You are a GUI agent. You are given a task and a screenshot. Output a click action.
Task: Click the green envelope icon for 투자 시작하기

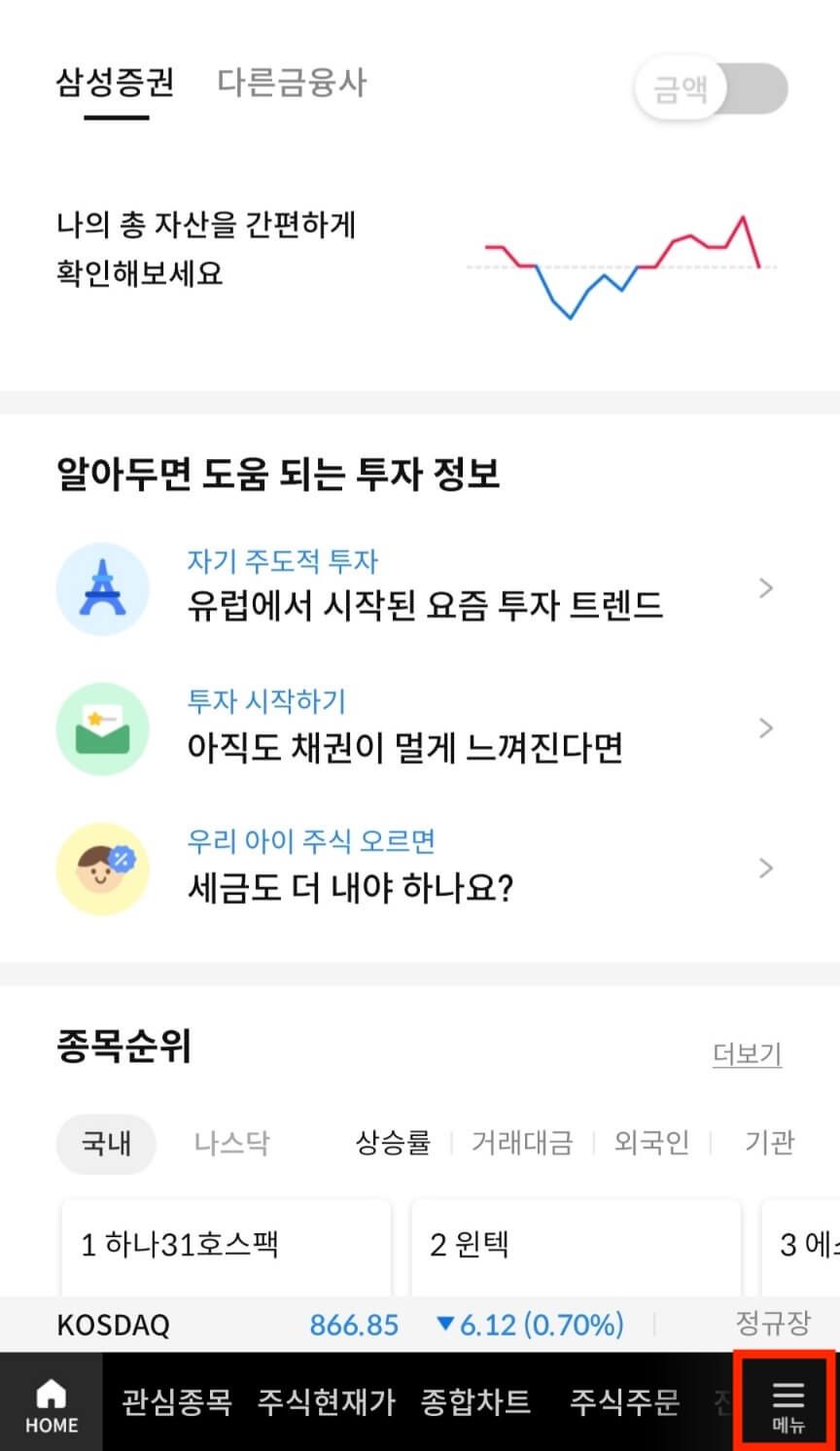(103, 727)
